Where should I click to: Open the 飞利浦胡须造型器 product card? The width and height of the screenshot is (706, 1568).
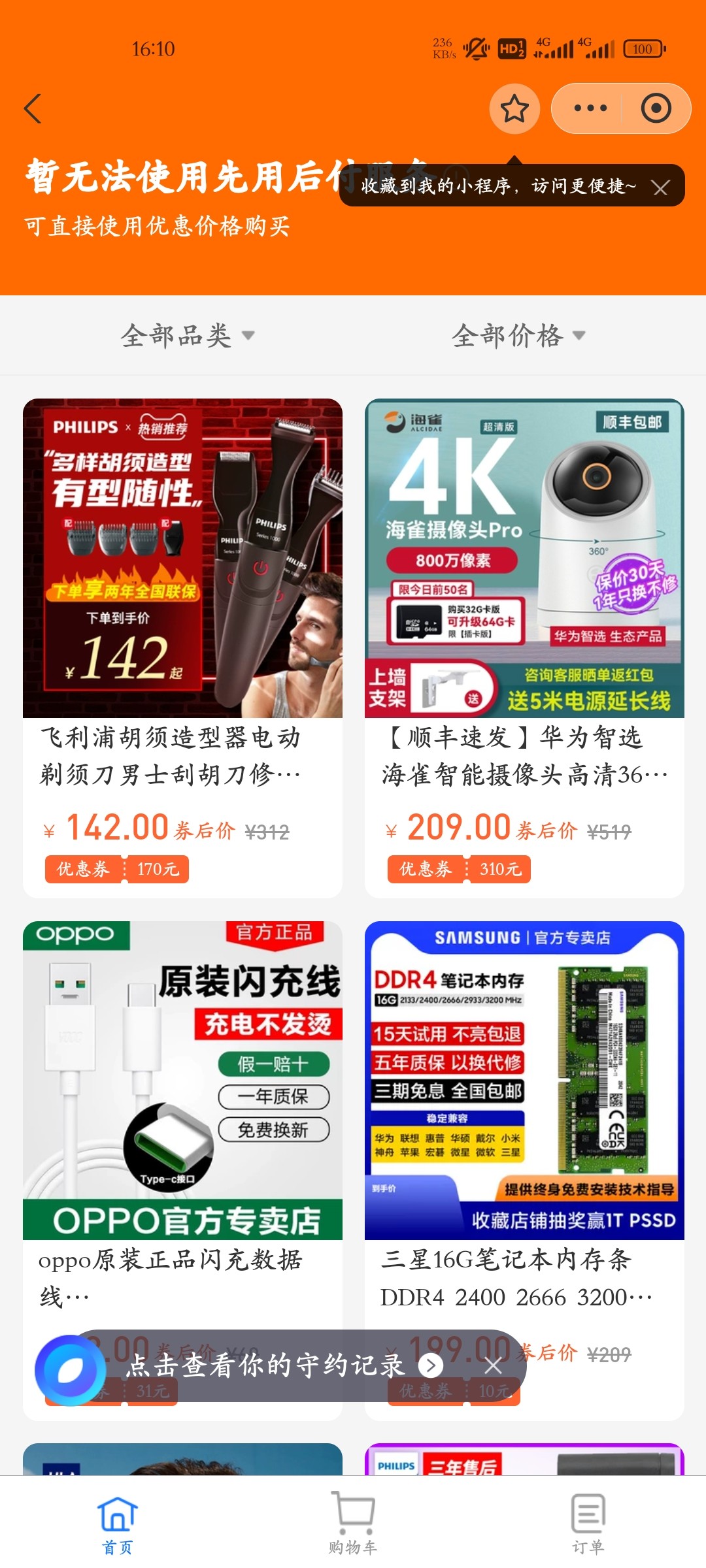click(182, 647)
